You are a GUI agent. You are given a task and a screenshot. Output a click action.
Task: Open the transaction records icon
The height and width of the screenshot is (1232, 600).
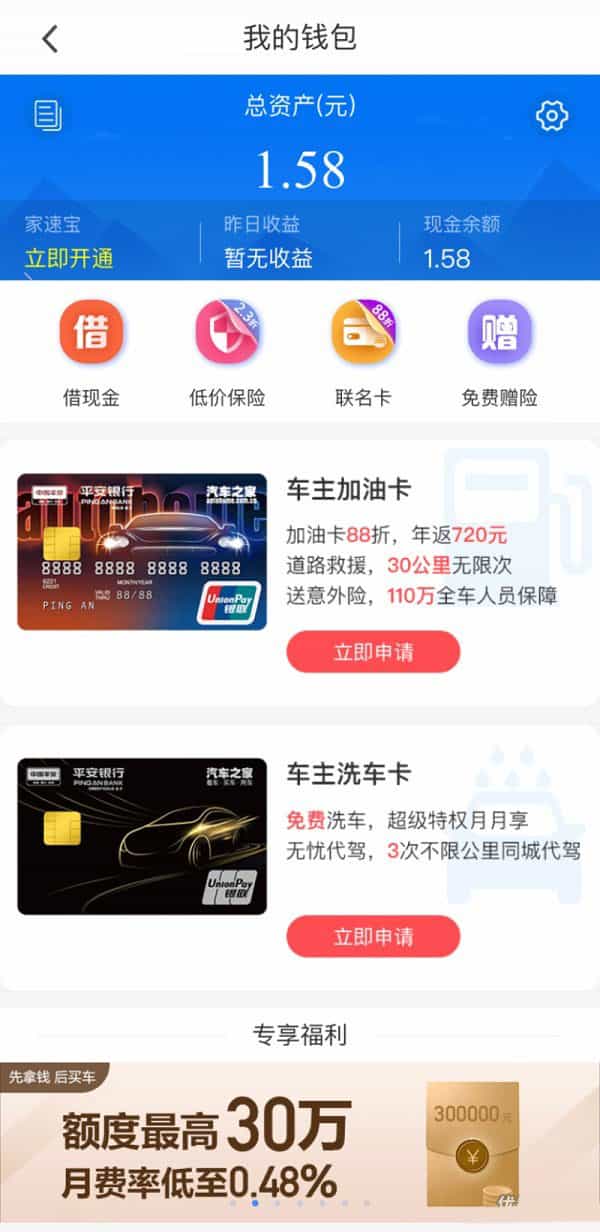pos(48,116)
